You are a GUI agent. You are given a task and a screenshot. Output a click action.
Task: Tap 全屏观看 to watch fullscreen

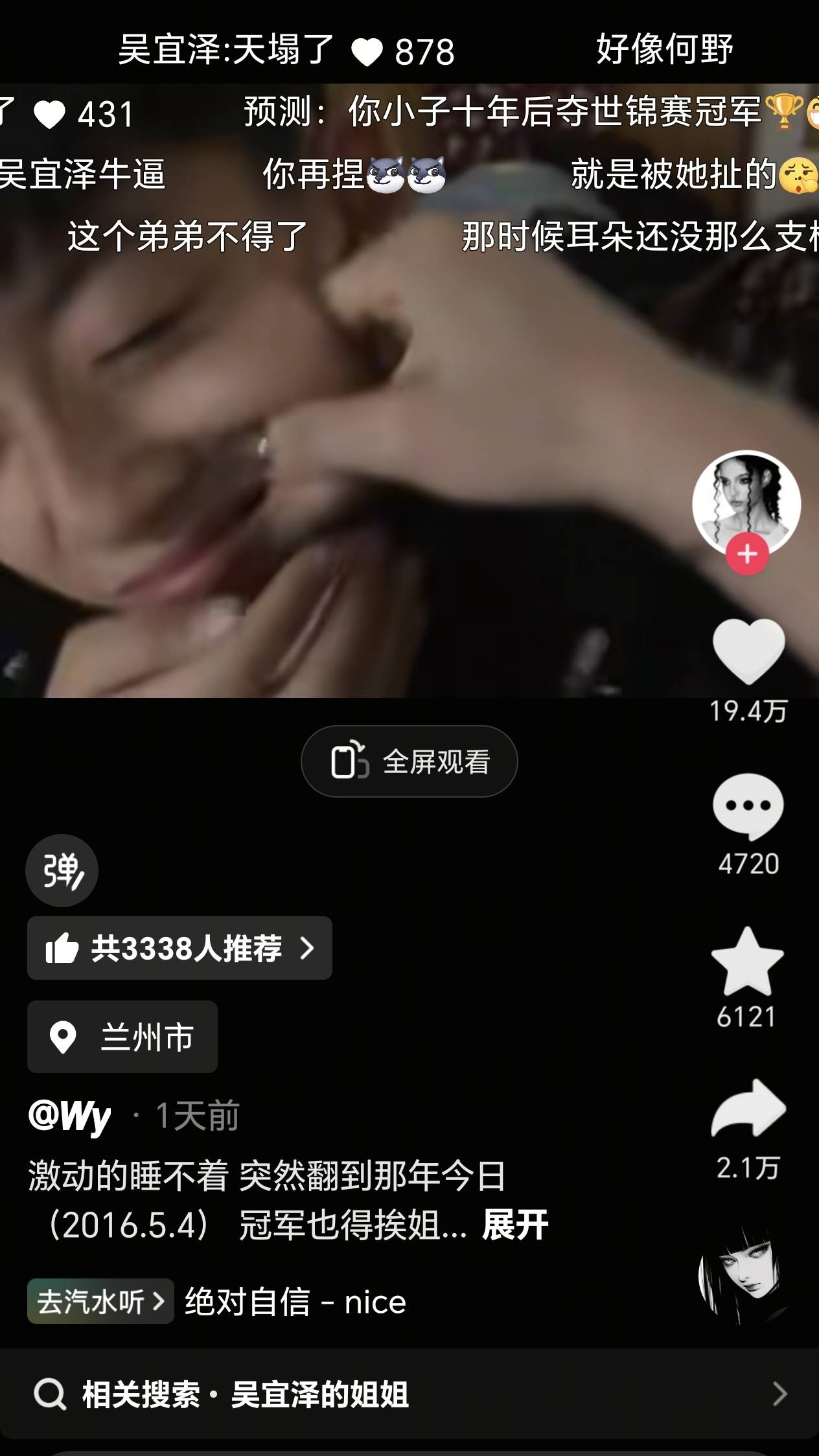pyautogui.click(x=409, y=761)
